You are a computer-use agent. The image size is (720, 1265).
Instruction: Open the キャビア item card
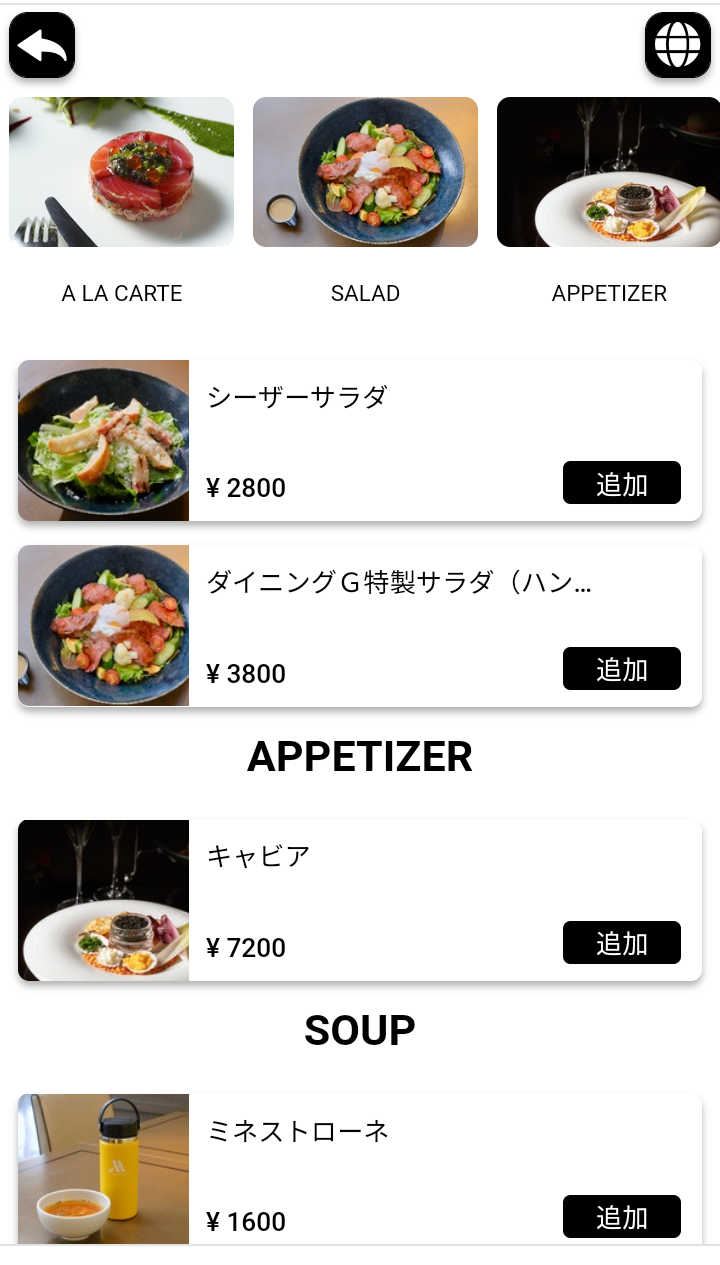(x=360, y=901)
